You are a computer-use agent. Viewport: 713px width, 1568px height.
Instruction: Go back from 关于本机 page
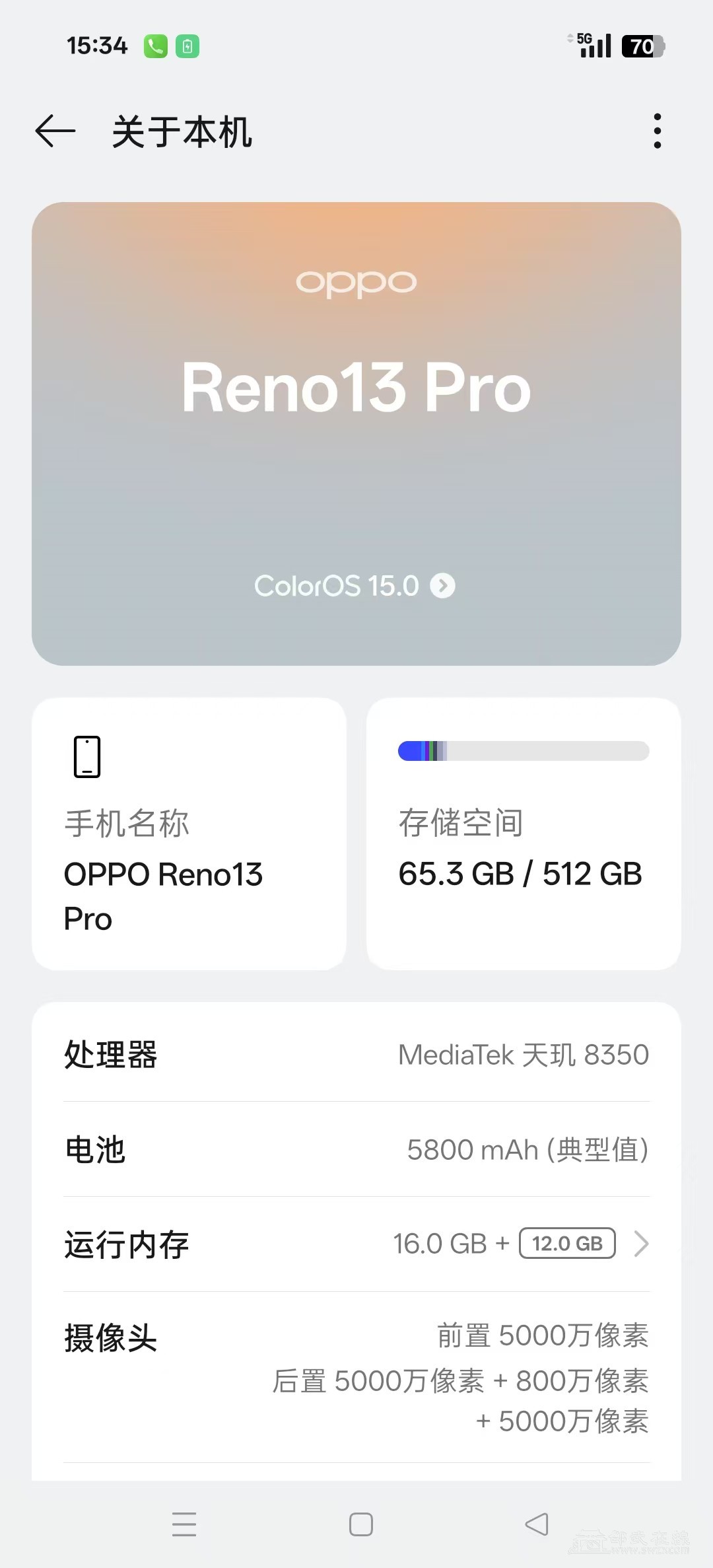click(x=55, y=131)
